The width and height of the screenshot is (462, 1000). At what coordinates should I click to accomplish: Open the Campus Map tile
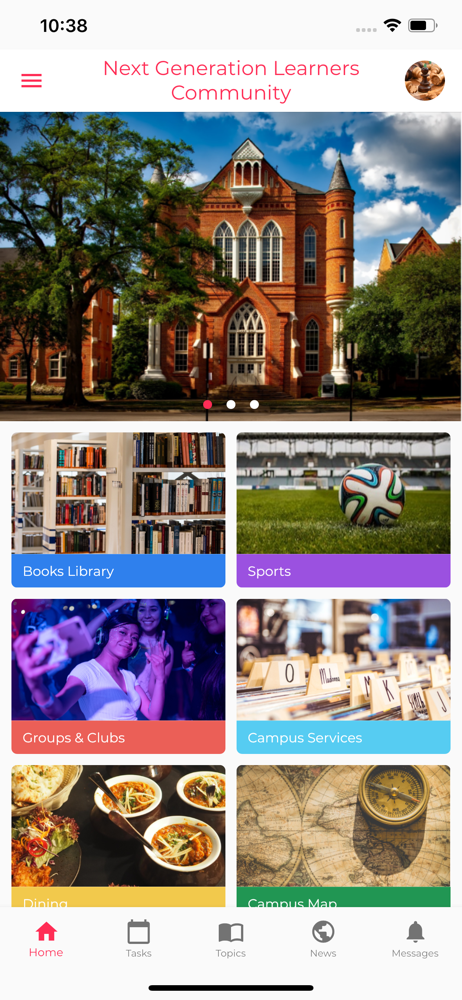click(343, 836)
